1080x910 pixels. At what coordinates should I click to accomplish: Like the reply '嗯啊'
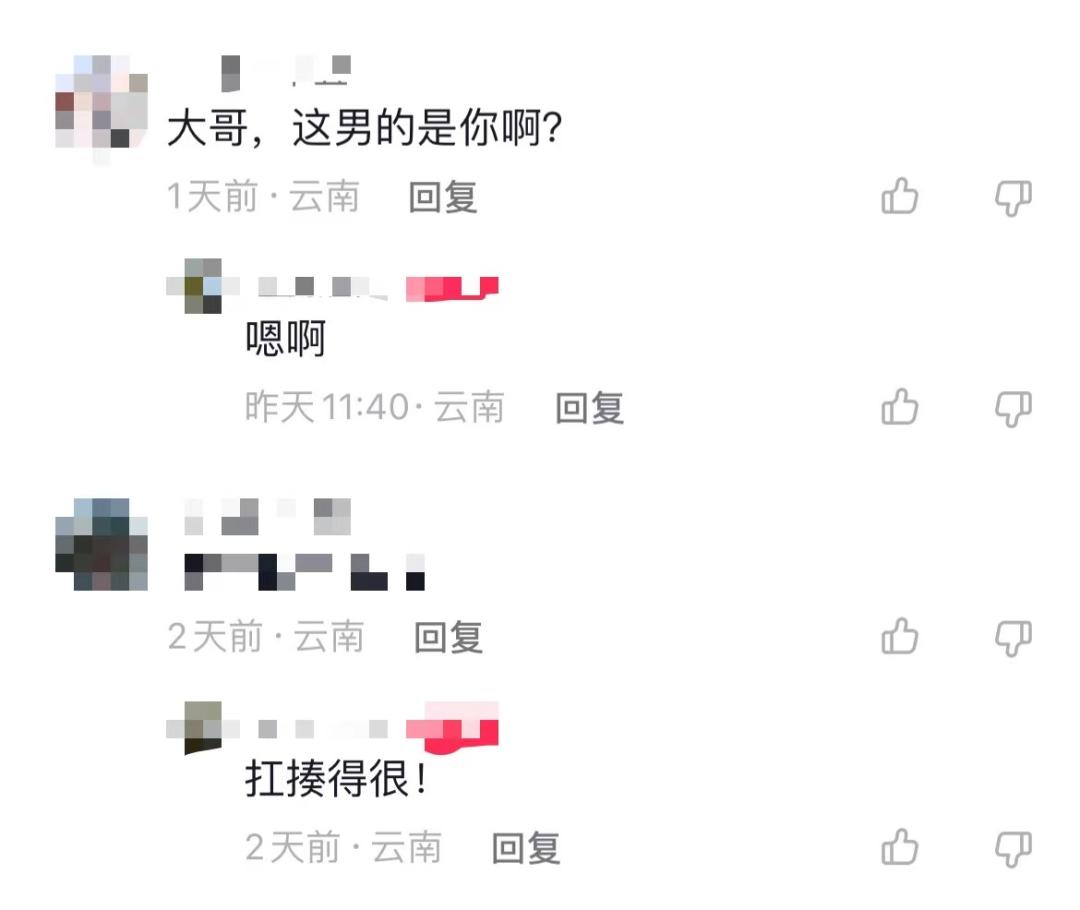coord(900,408)
